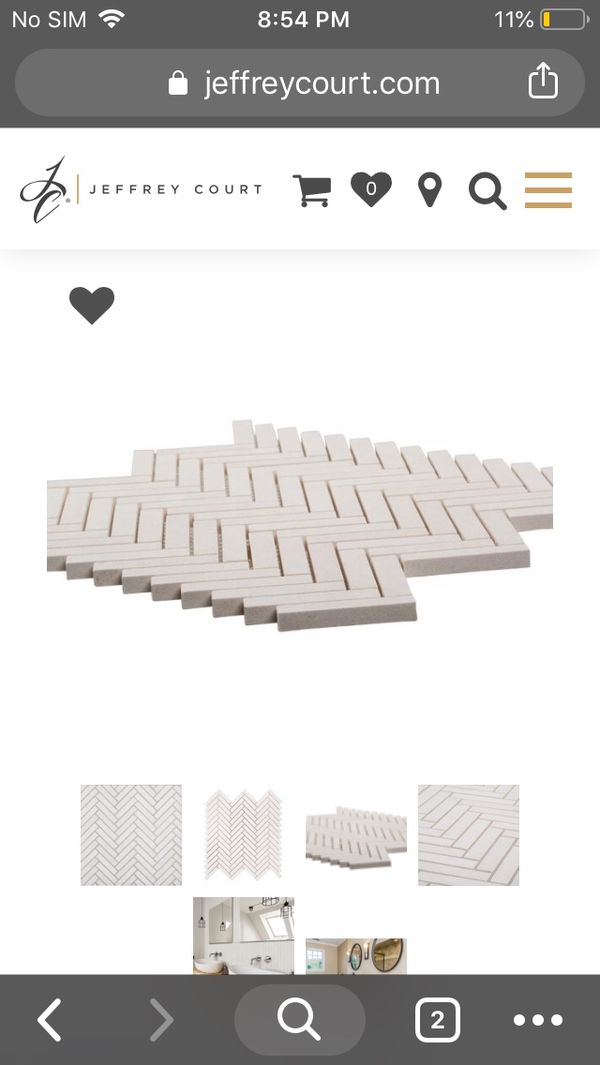Select the round mirror room thumbnail
Viewport: 600px width, 1065px height.
356,956
